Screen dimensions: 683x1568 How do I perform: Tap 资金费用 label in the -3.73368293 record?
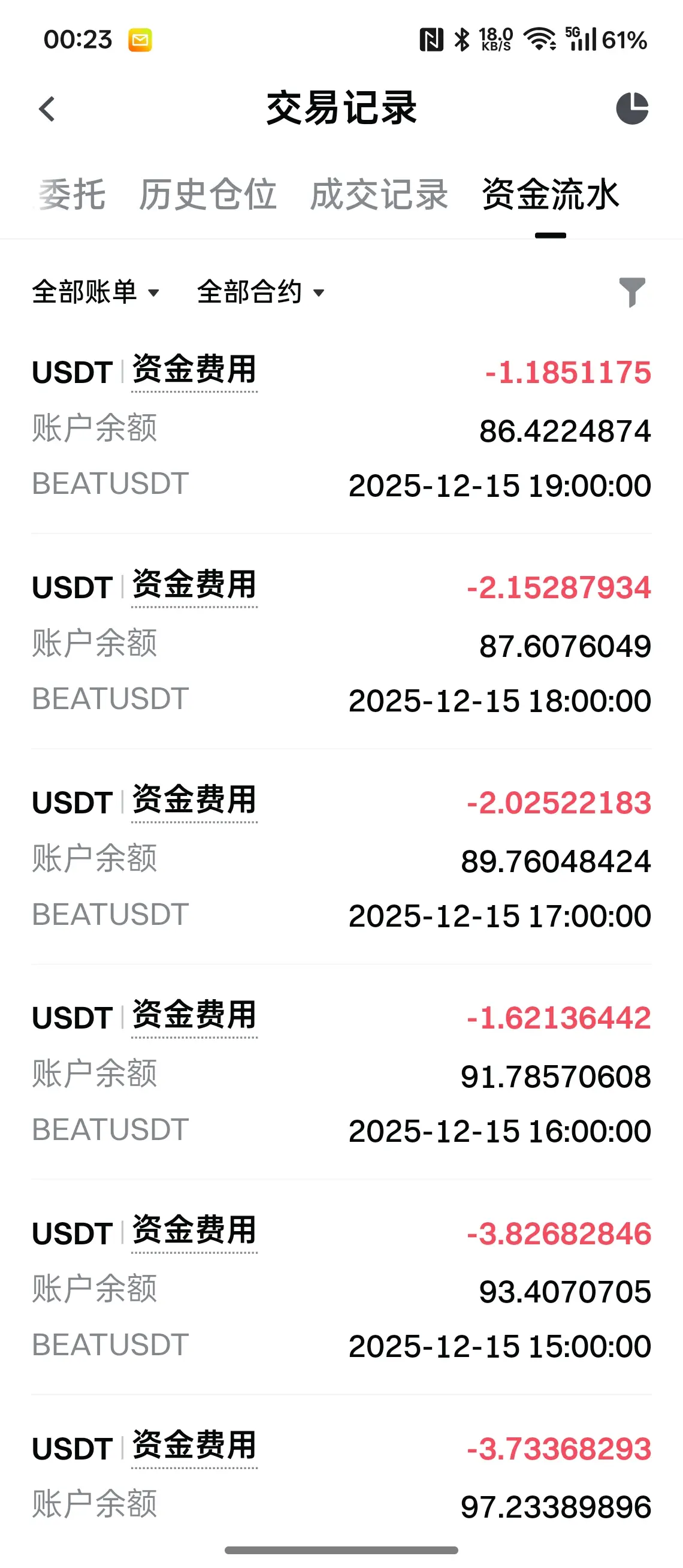pyautogui.click(x=194, y=1446)
